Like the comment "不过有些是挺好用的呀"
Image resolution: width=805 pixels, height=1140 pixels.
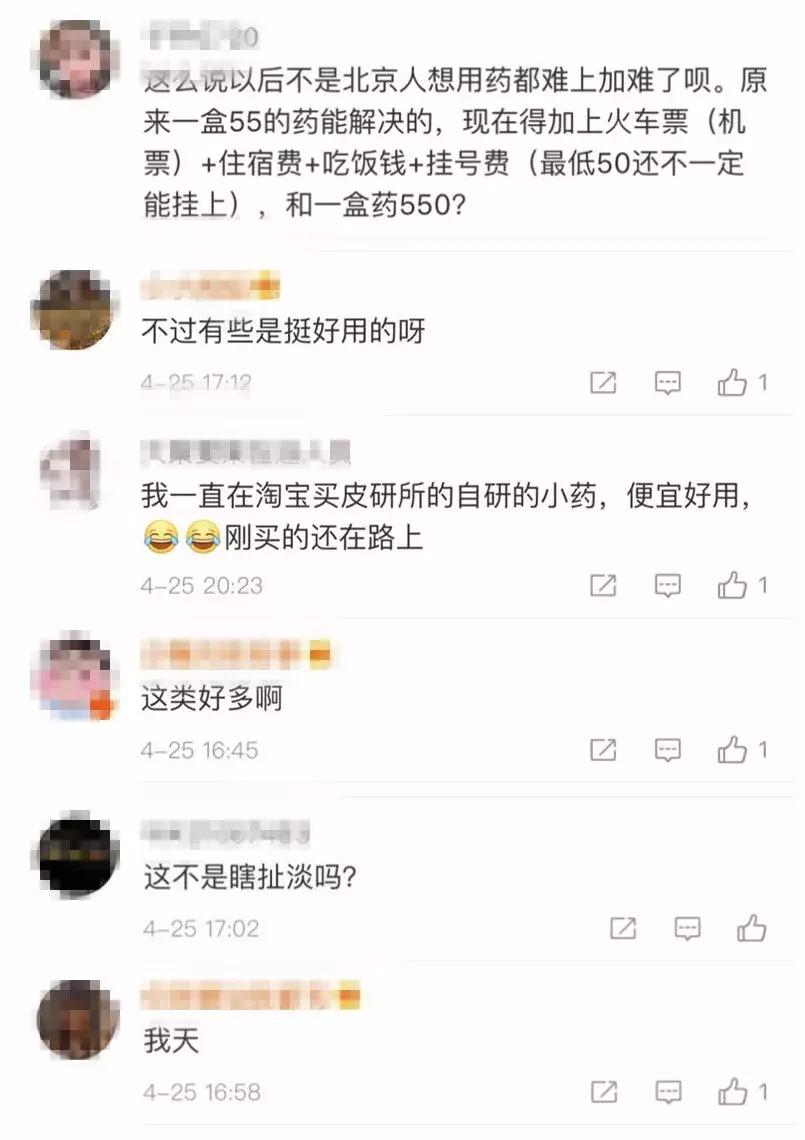pyautogui.click(x=732, y=382)
